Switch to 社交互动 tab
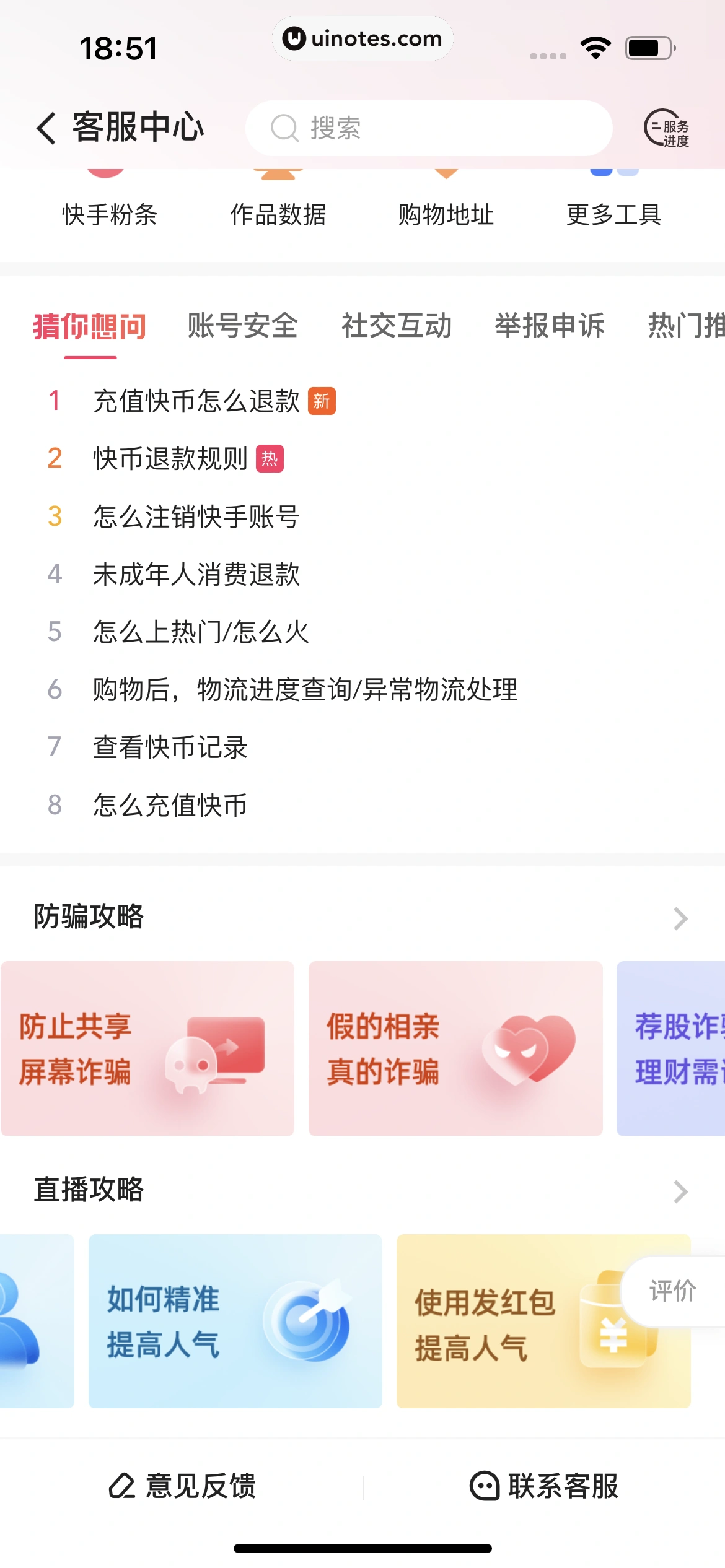This screenshot has width=725, height=1568. click(396, 326)
